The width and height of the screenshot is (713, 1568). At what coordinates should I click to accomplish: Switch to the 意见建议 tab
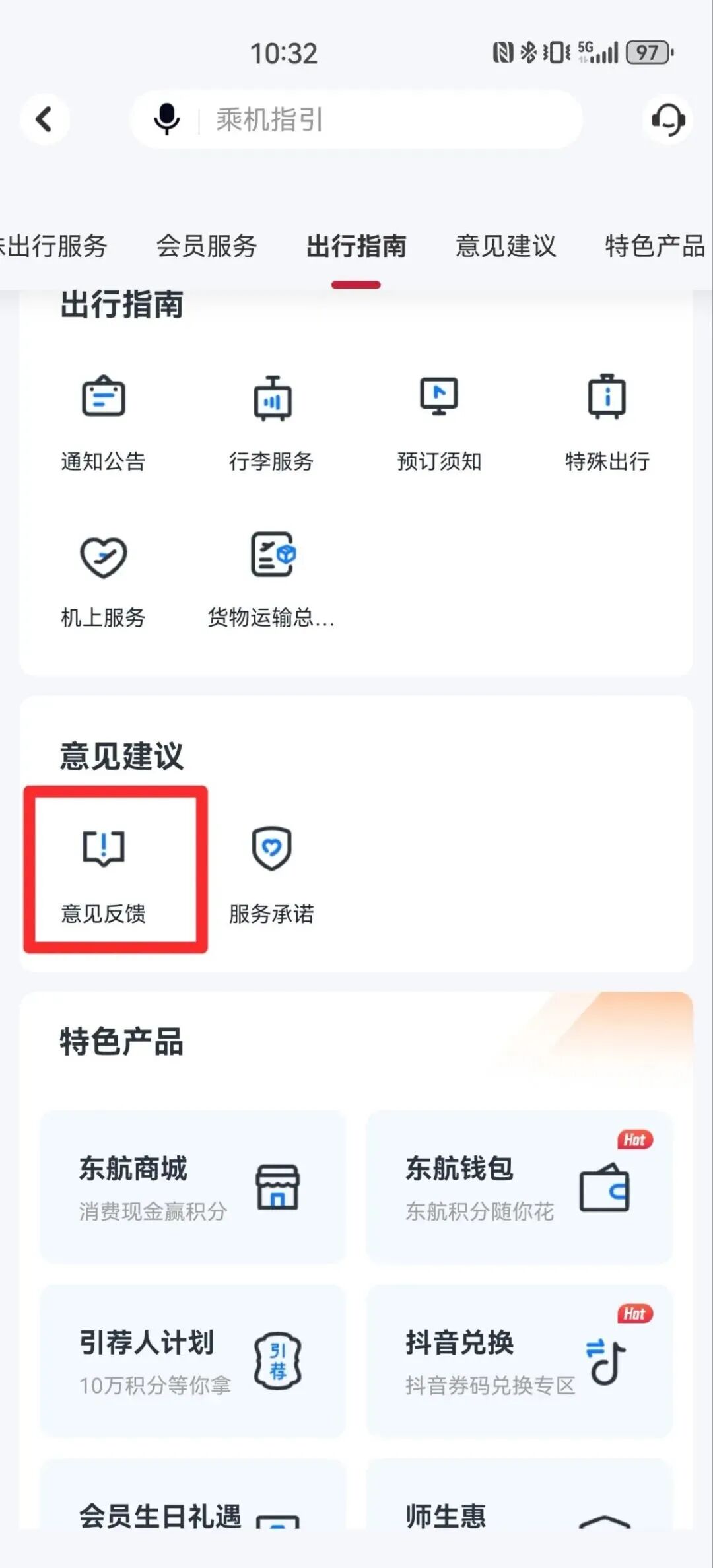(x=506, y=246)
